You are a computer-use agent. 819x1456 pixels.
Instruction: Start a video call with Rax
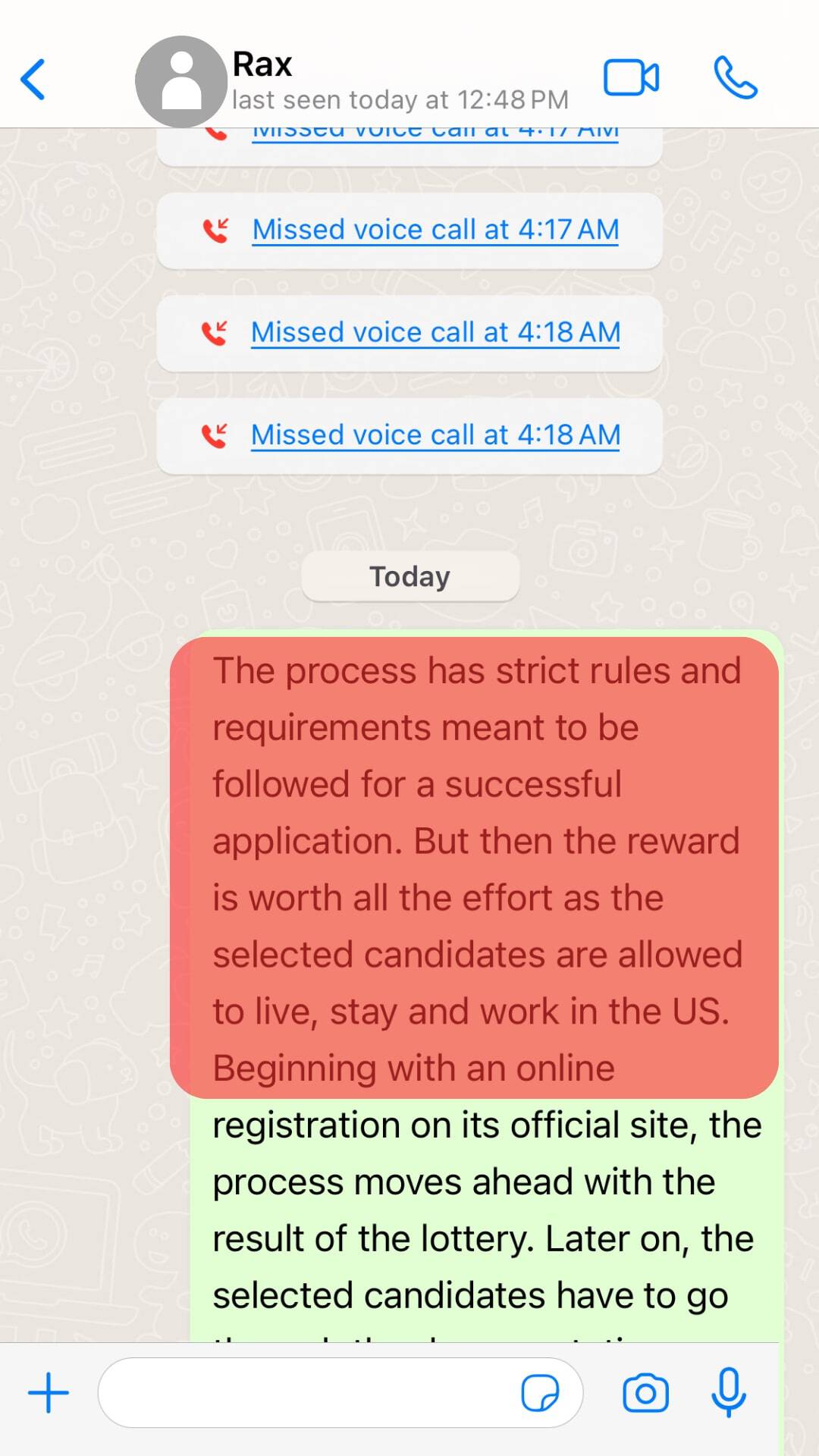tap(631, 78)
